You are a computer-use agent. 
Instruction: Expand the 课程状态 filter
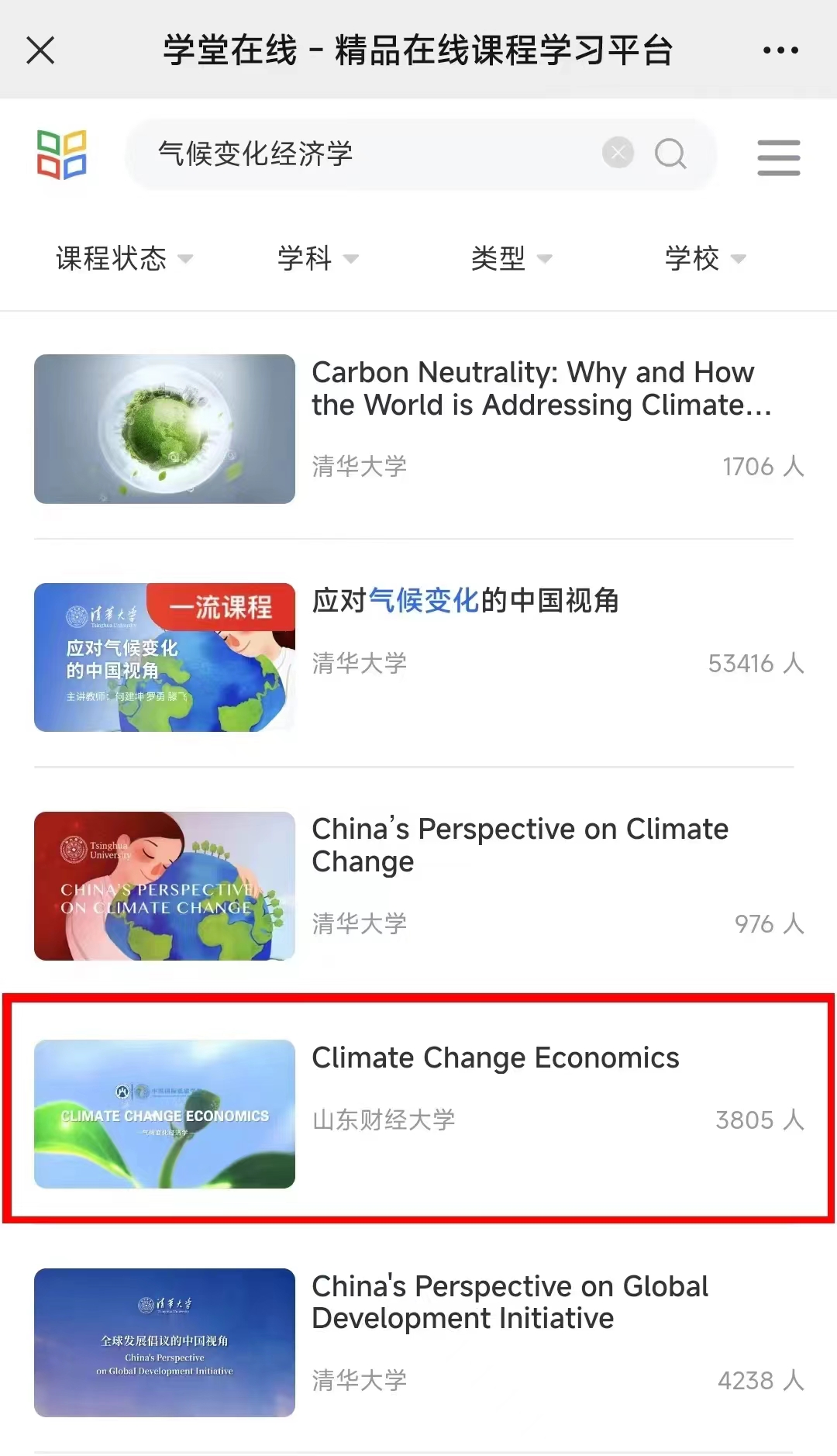[x=124, y=258]
